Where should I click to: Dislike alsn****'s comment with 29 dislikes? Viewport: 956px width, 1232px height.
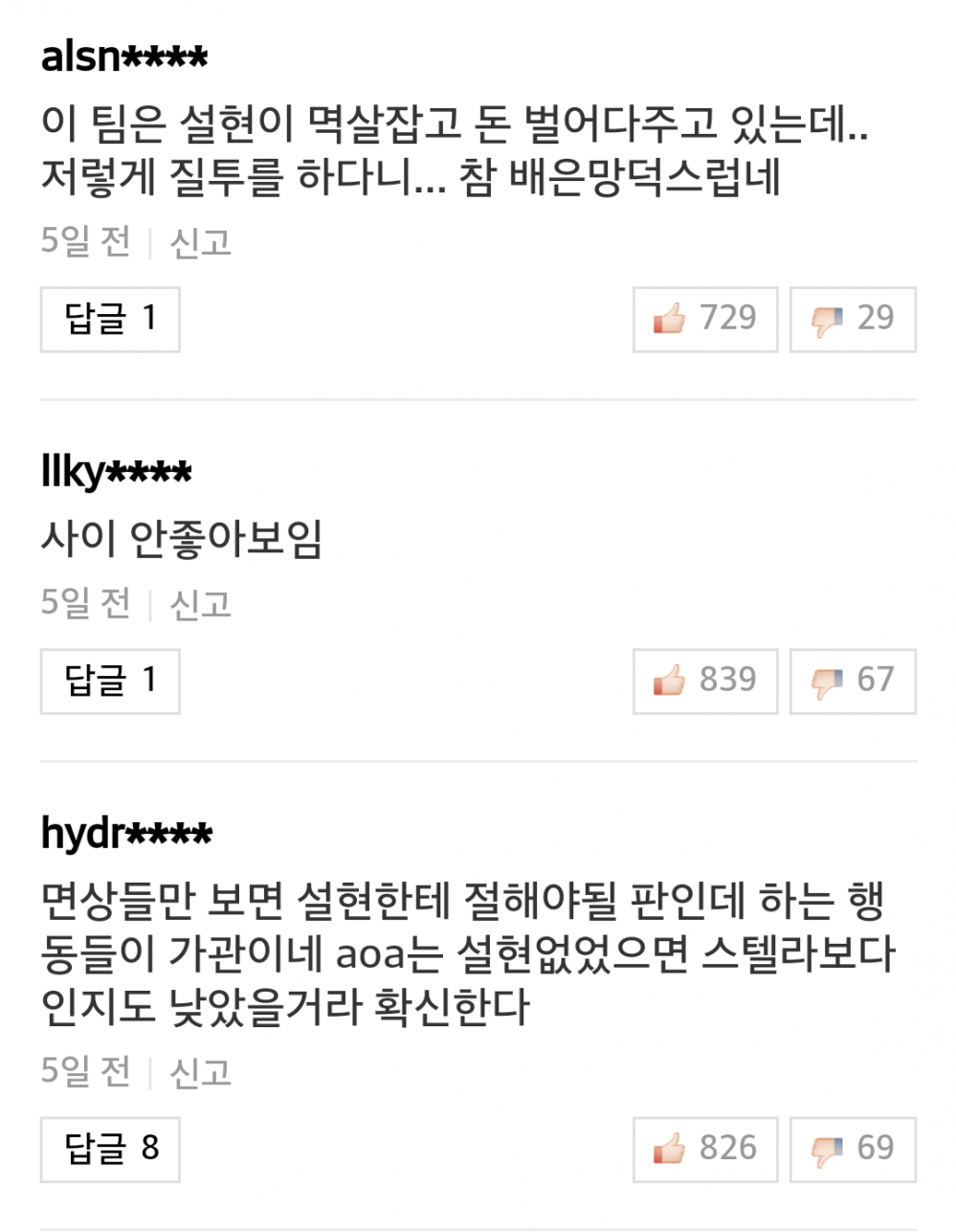(x=853, y=319)
